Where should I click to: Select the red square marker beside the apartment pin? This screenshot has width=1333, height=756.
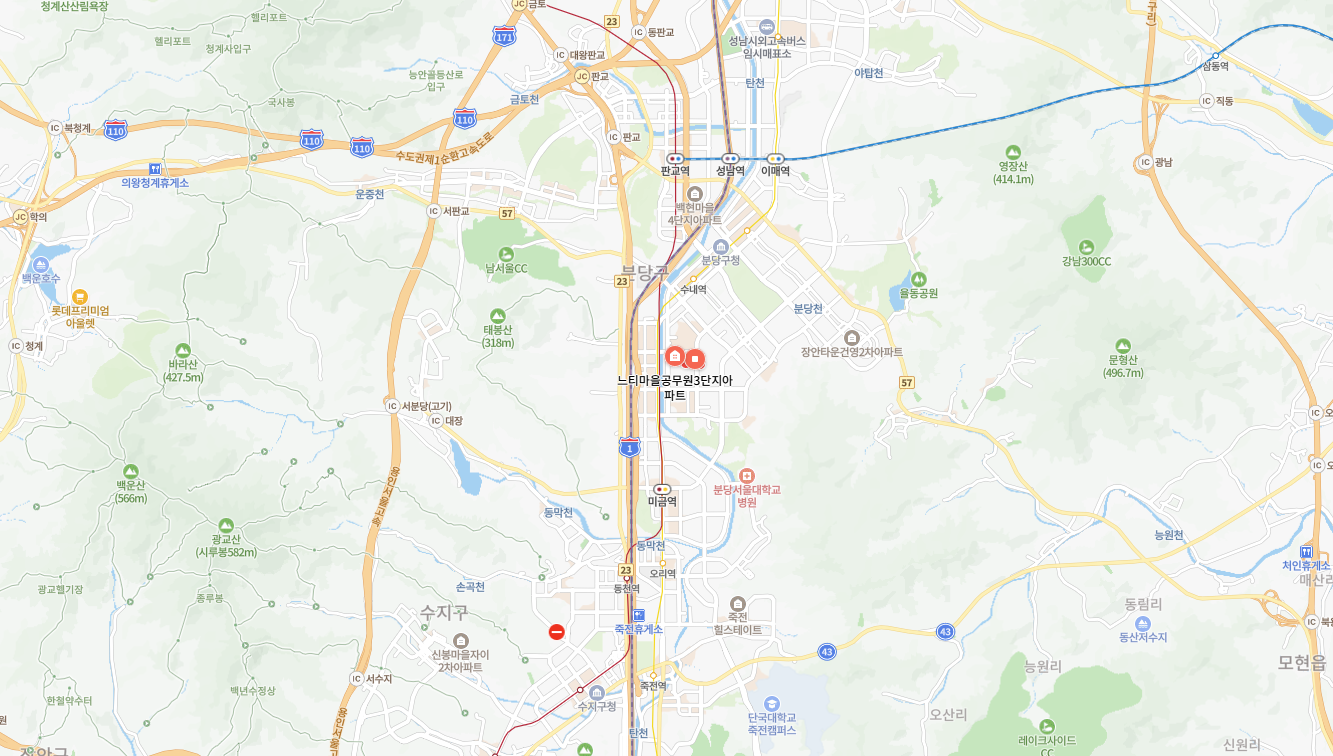click(x=695, y=358)
